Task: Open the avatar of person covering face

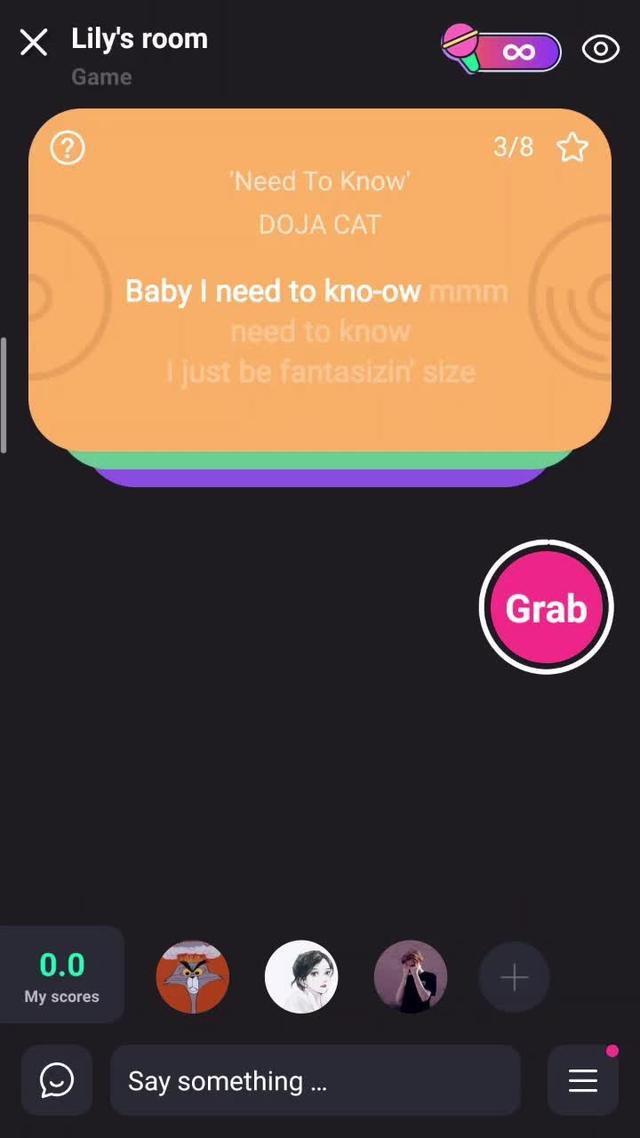Action: click(x=410, y=977)
